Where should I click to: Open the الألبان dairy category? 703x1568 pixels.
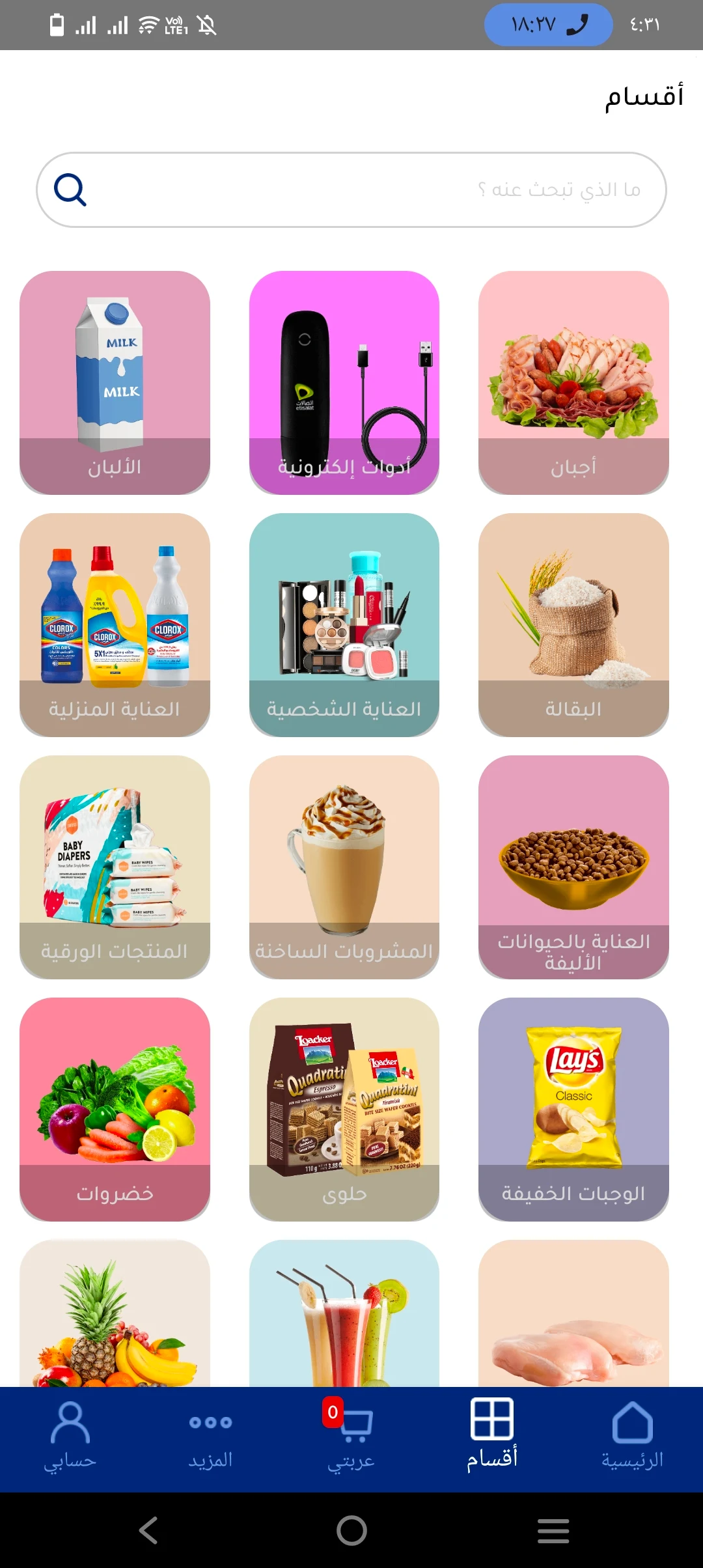[x=115, y=383]
